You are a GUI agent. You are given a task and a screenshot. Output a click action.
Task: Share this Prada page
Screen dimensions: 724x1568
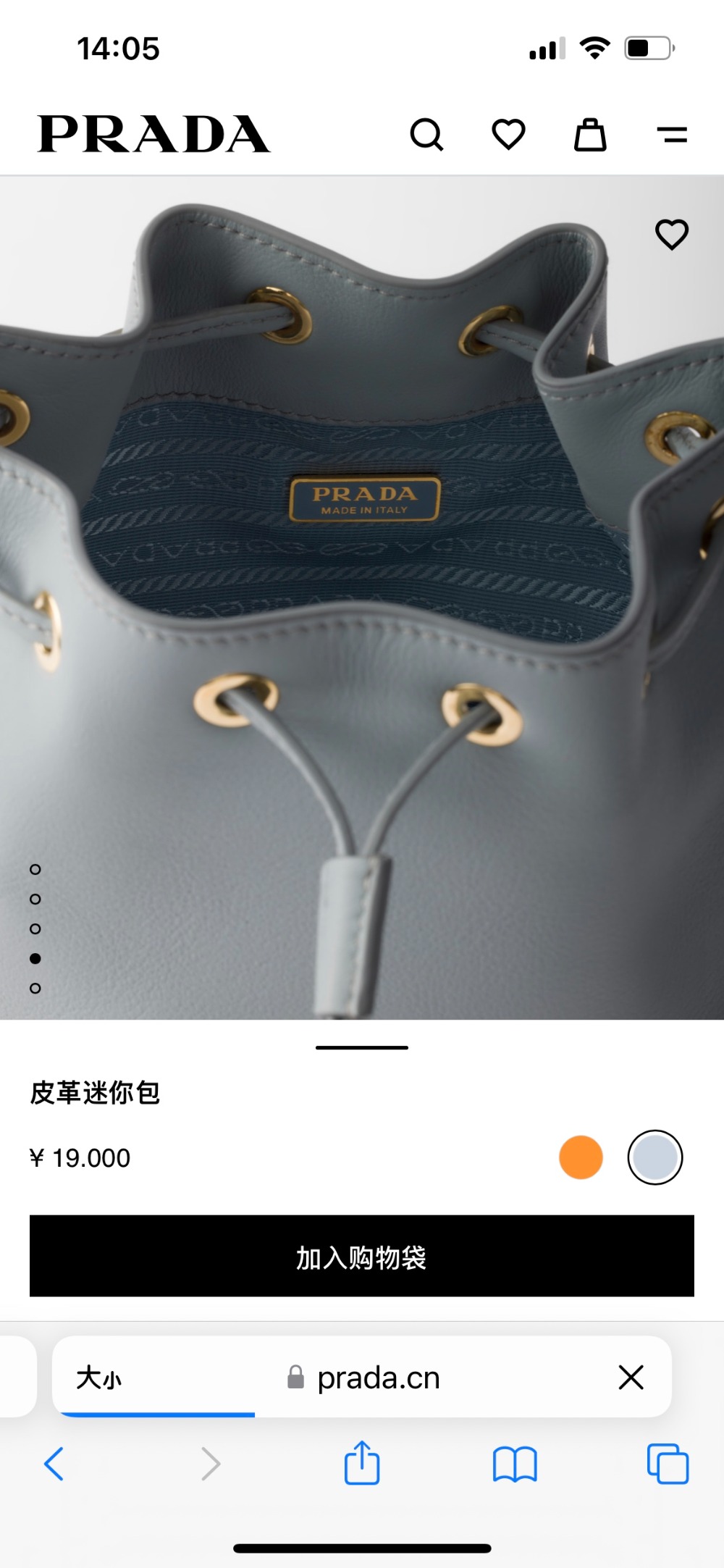coord(362,1464)
